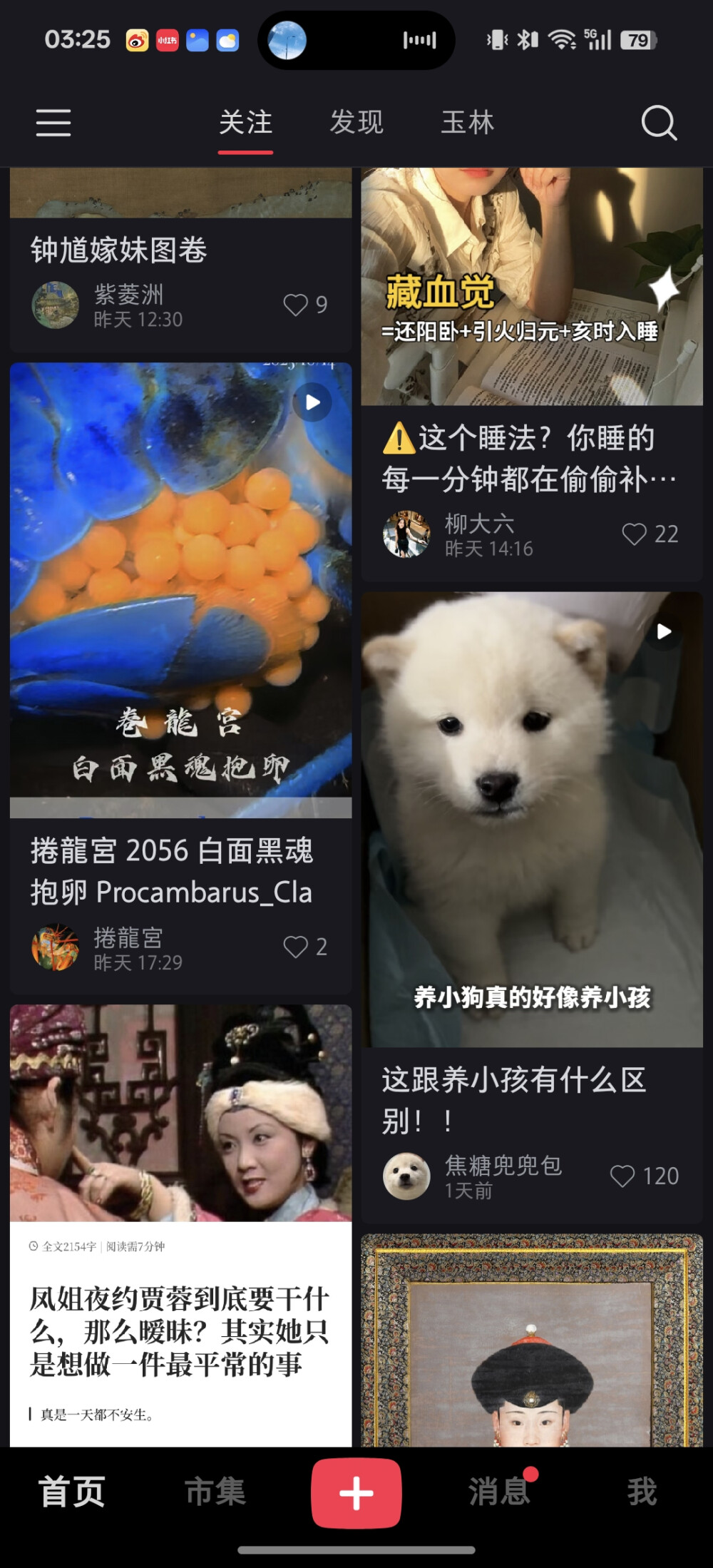
Task: Tap the Wi-Fi status bar icon
Action: tap(563, 41)
